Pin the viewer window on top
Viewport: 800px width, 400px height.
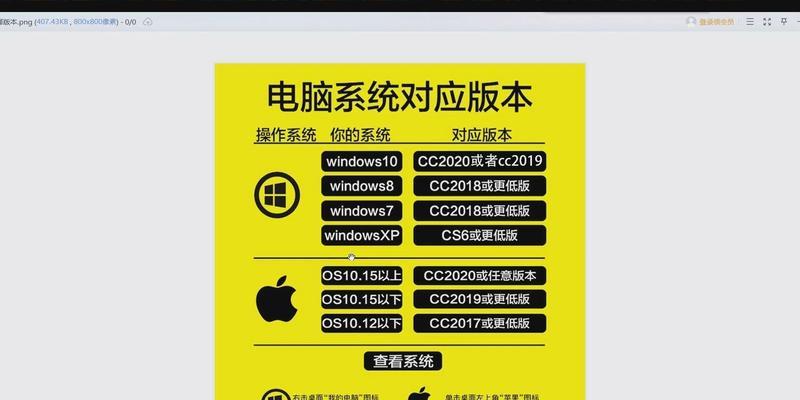(x=784, y=21)
